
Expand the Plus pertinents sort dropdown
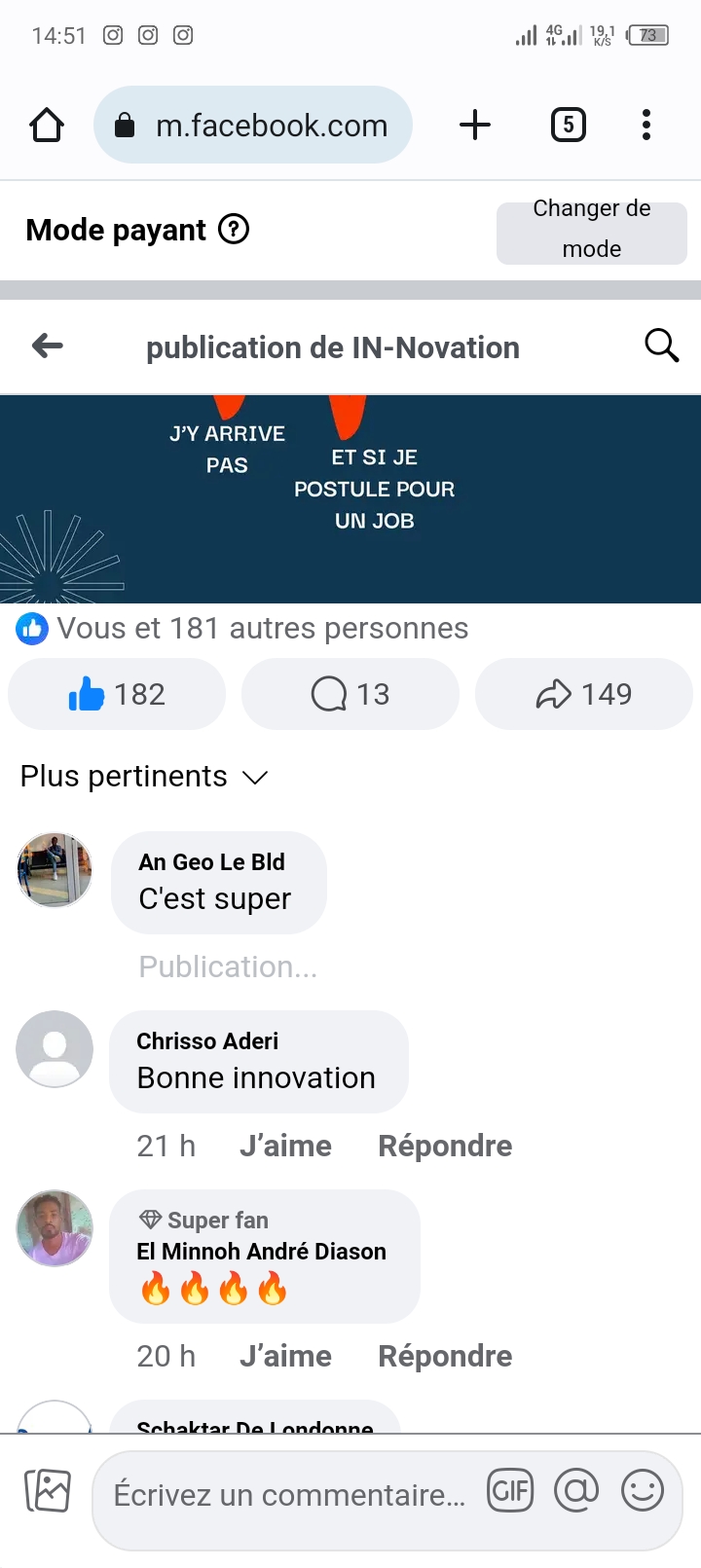[144, 777]
